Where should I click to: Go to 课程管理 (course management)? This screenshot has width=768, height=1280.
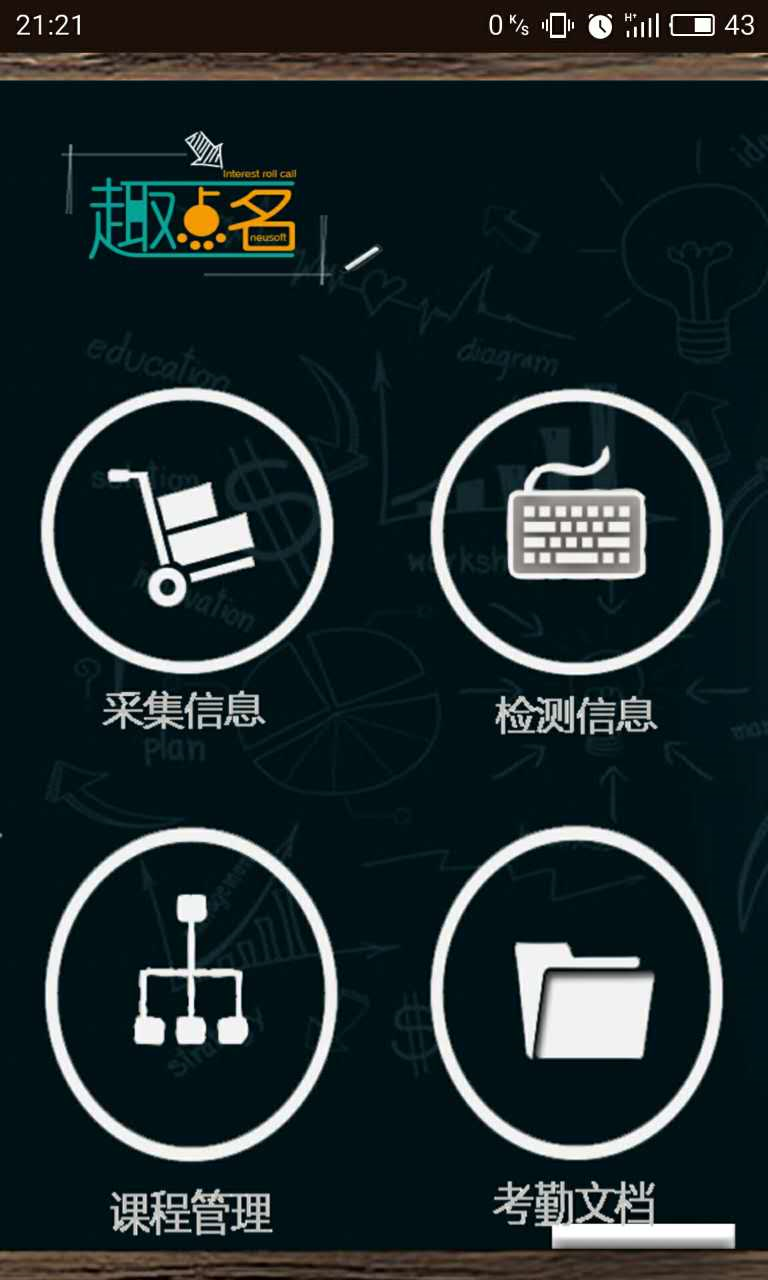pyautogui.click(x=190, y=992)
